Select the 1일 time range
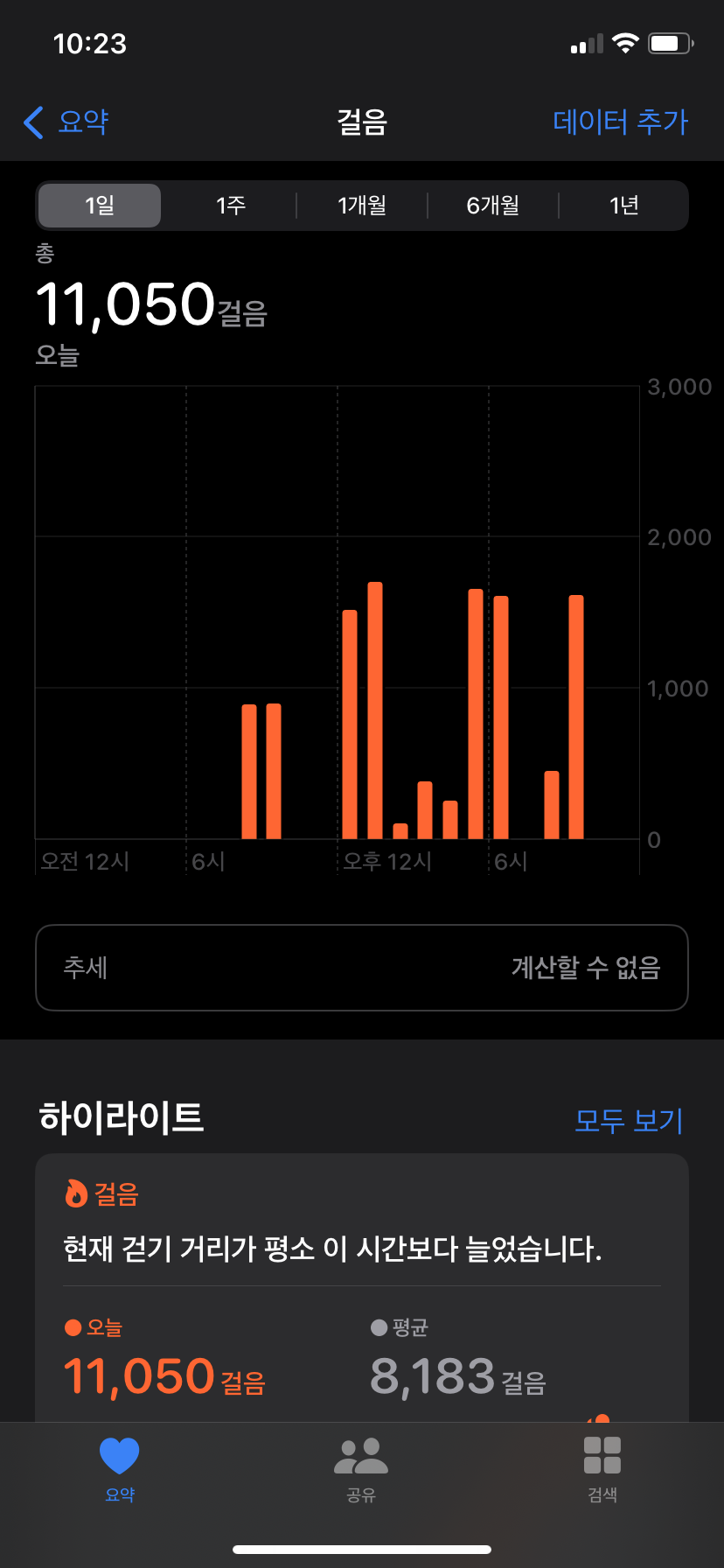724x1568 pixels. (100, 206)
